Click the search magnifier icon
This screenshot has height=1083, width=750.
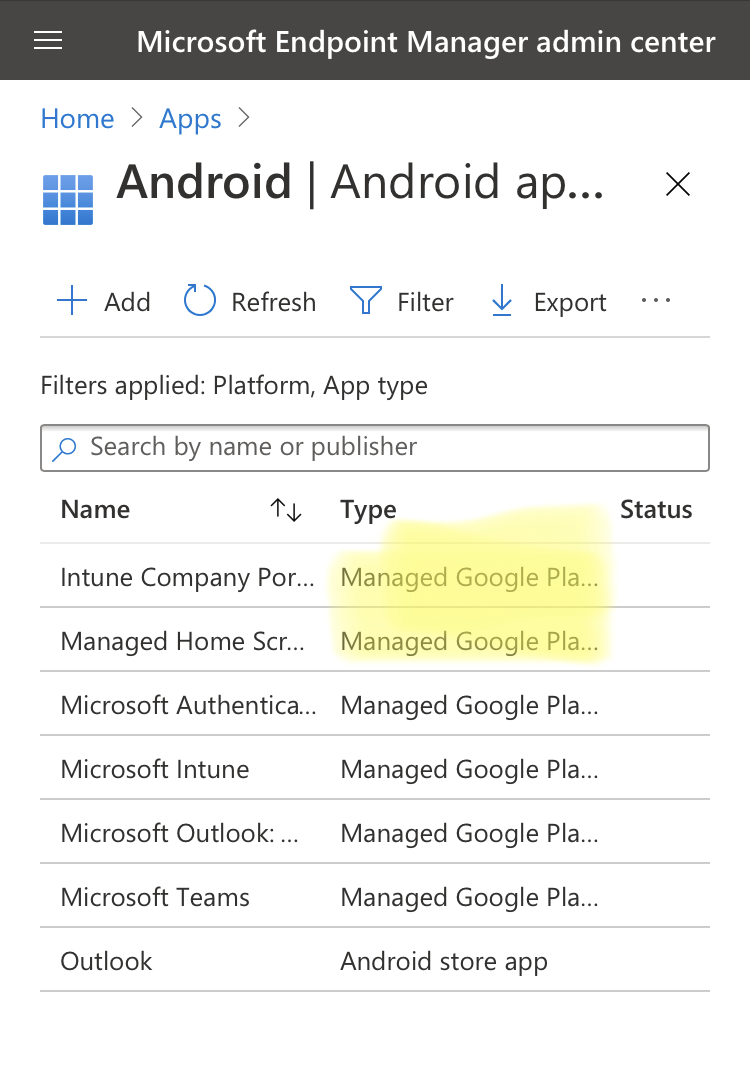coord(64,447)
